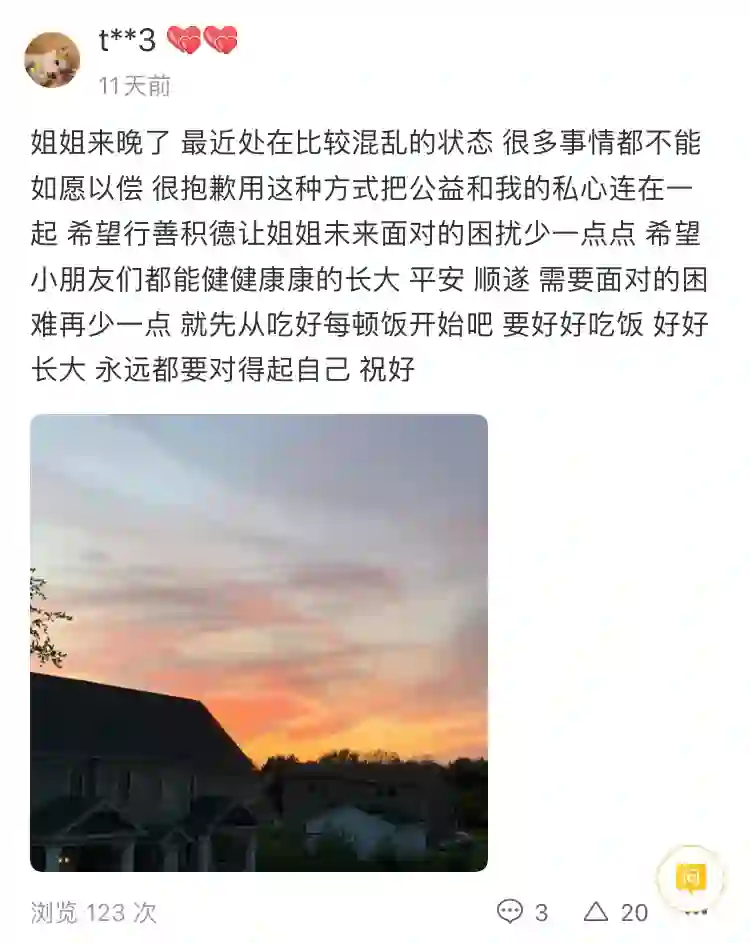The image size is (750, 943).
Task: Open the sunset photo in the post
Action: 259,642
